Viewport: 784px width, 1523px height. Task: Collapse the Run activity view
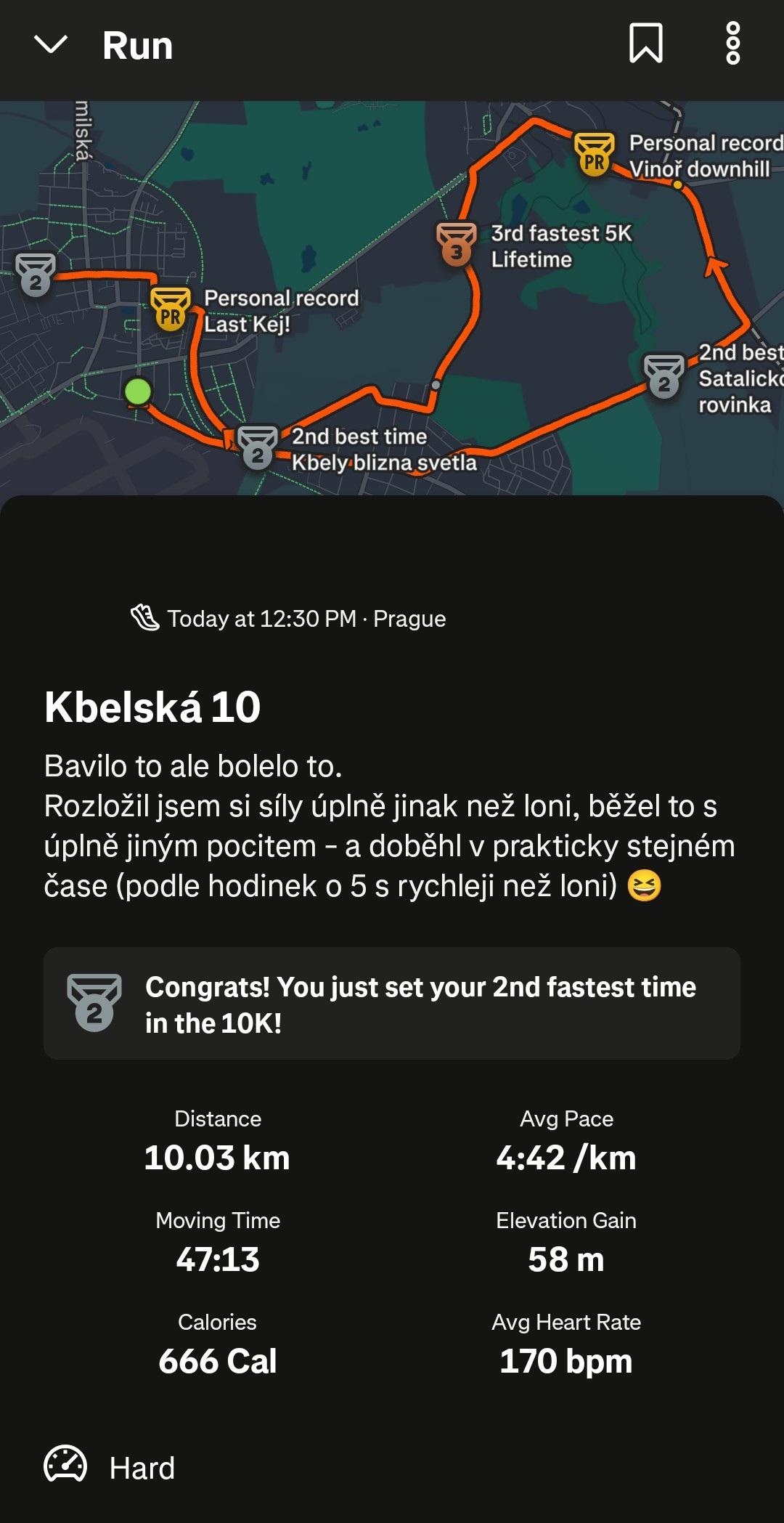pos(51,45)
